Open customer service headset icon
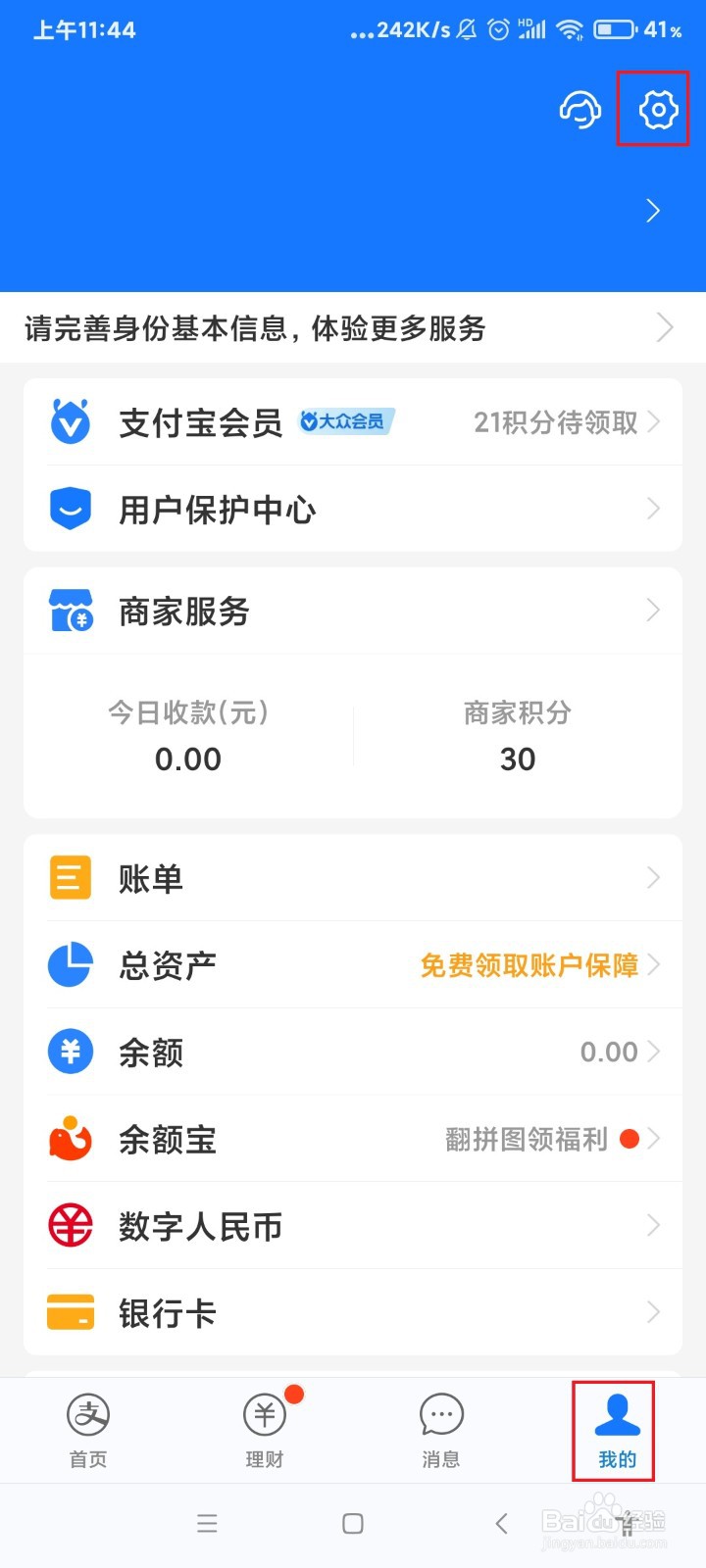 [580, 110]
